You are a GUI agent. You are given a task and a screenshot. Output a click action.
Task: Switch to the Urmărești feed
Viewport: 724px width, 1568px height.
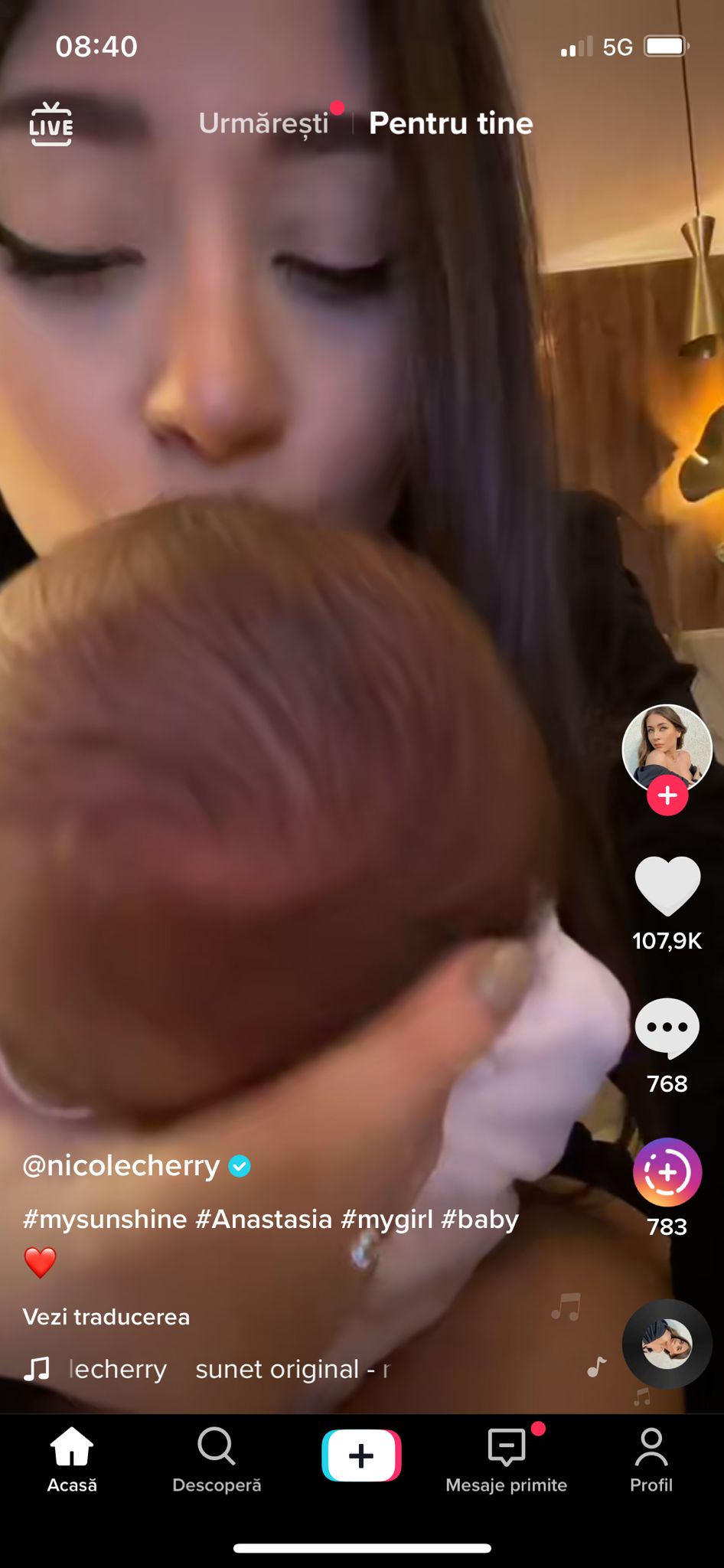(x=263, y=123)
